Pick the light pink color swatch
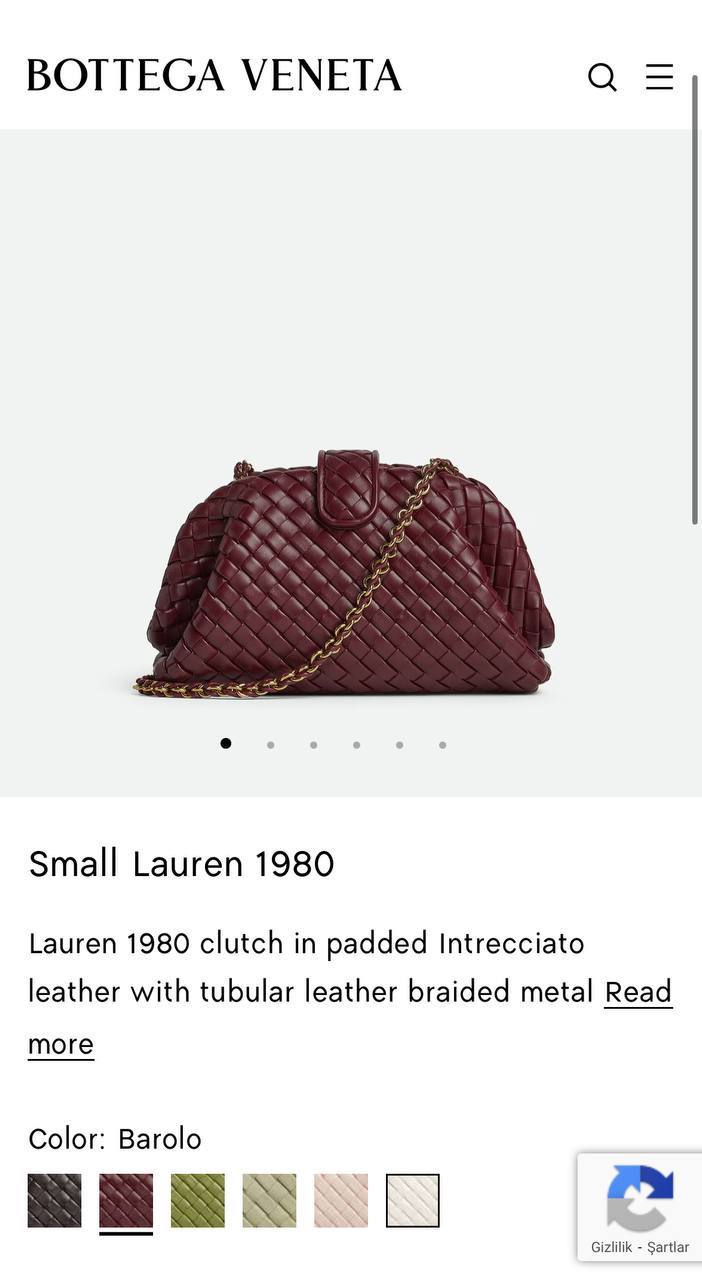The height and width of the screenshot is (1280, 702). [341, 1200]
